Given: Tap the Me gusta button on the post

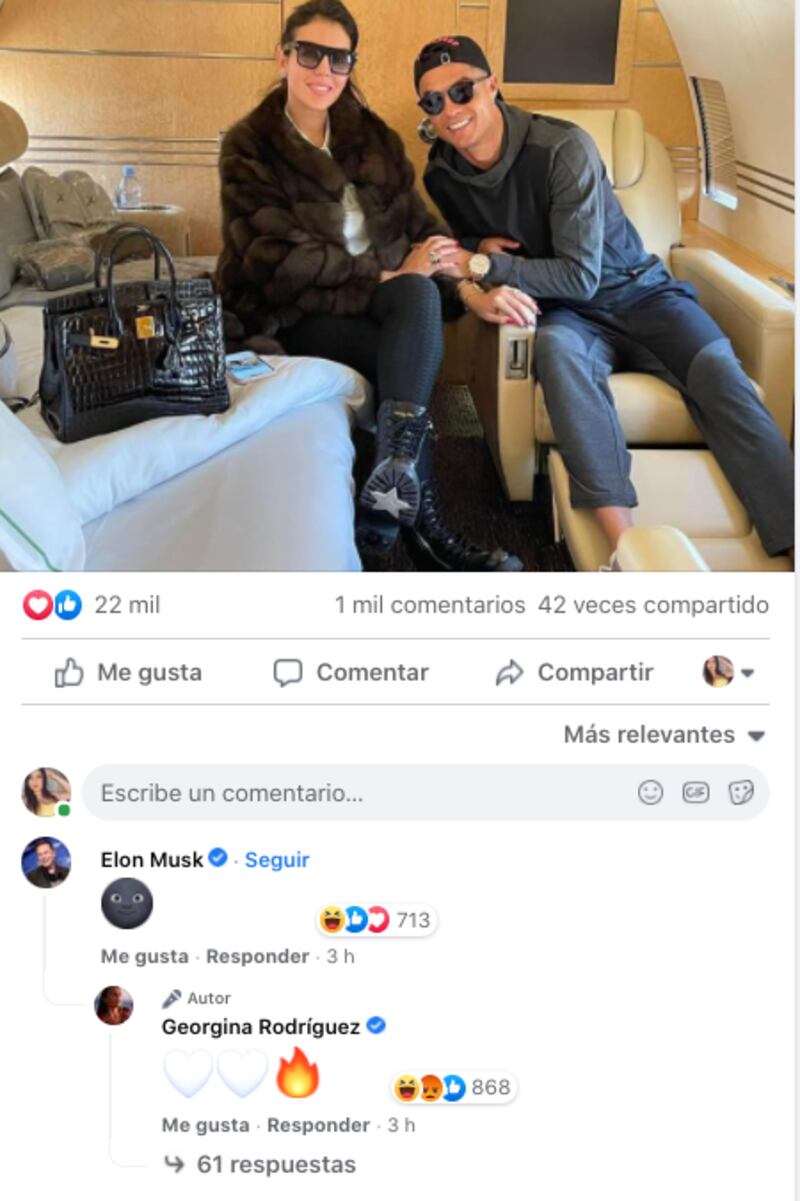Looking at the screenshot, I should (128, 673).
